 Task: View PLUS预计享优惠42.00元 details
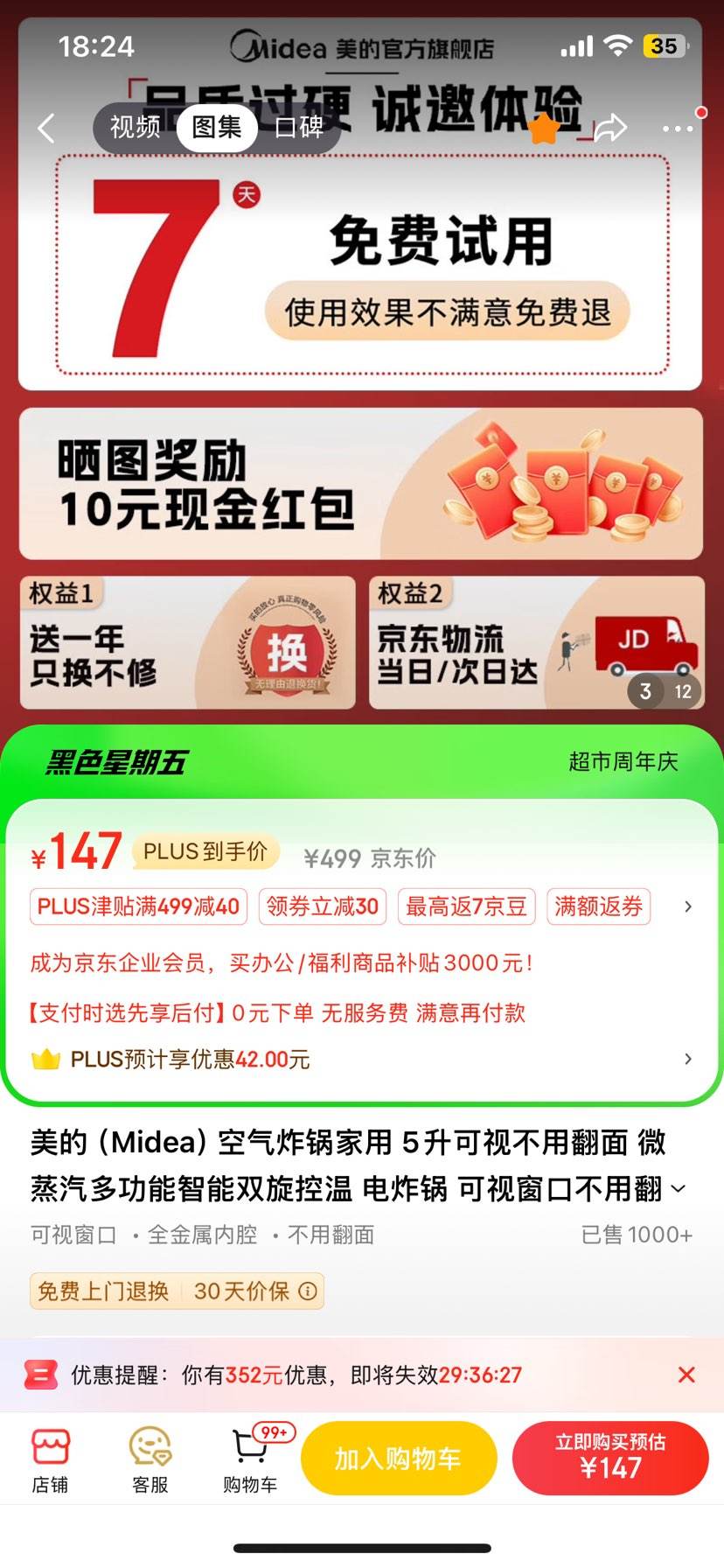pos(362,1060)
